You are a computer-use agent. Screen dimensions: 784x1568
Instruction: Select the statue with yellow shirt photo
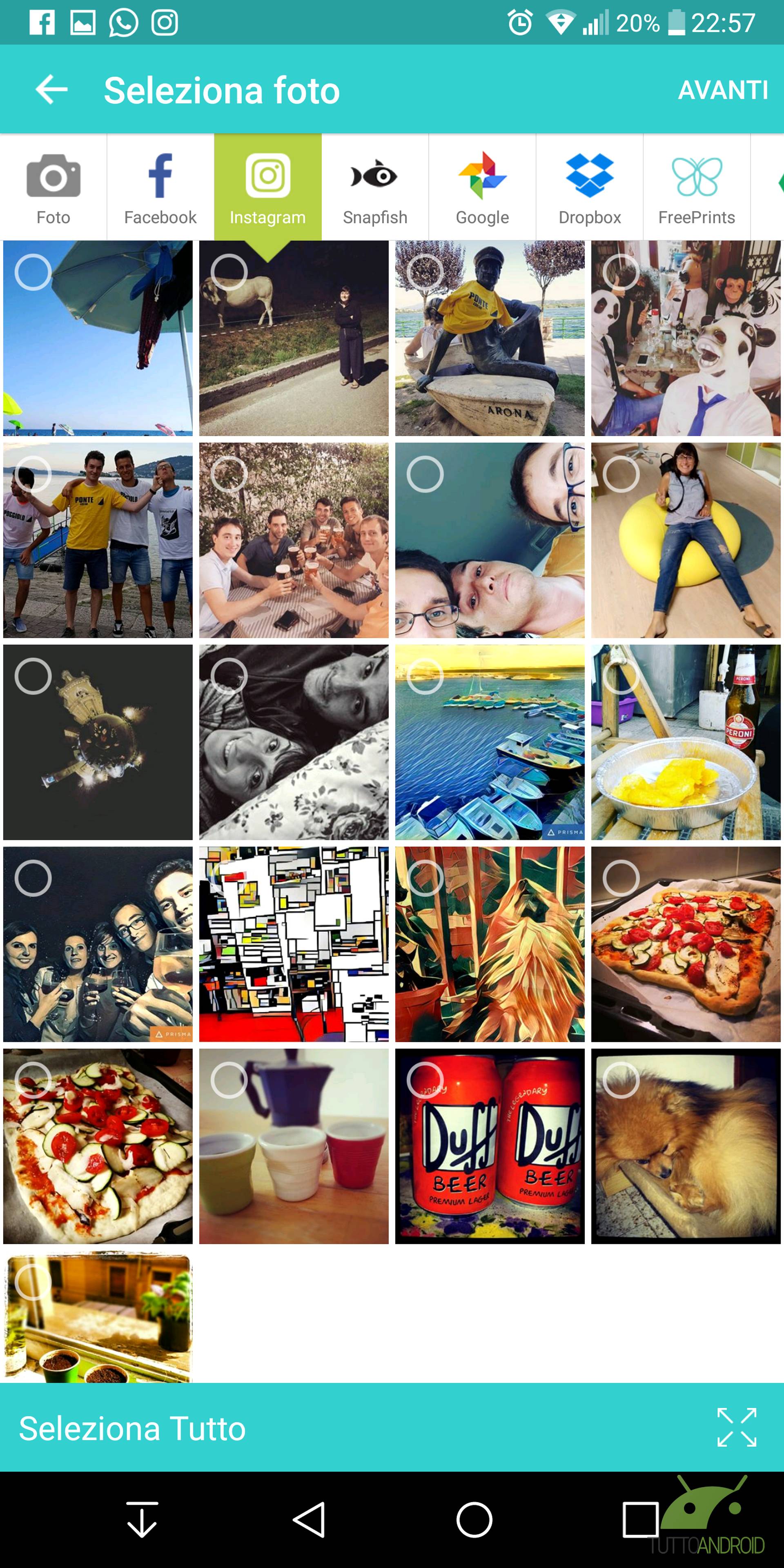[x=490, y=339]
